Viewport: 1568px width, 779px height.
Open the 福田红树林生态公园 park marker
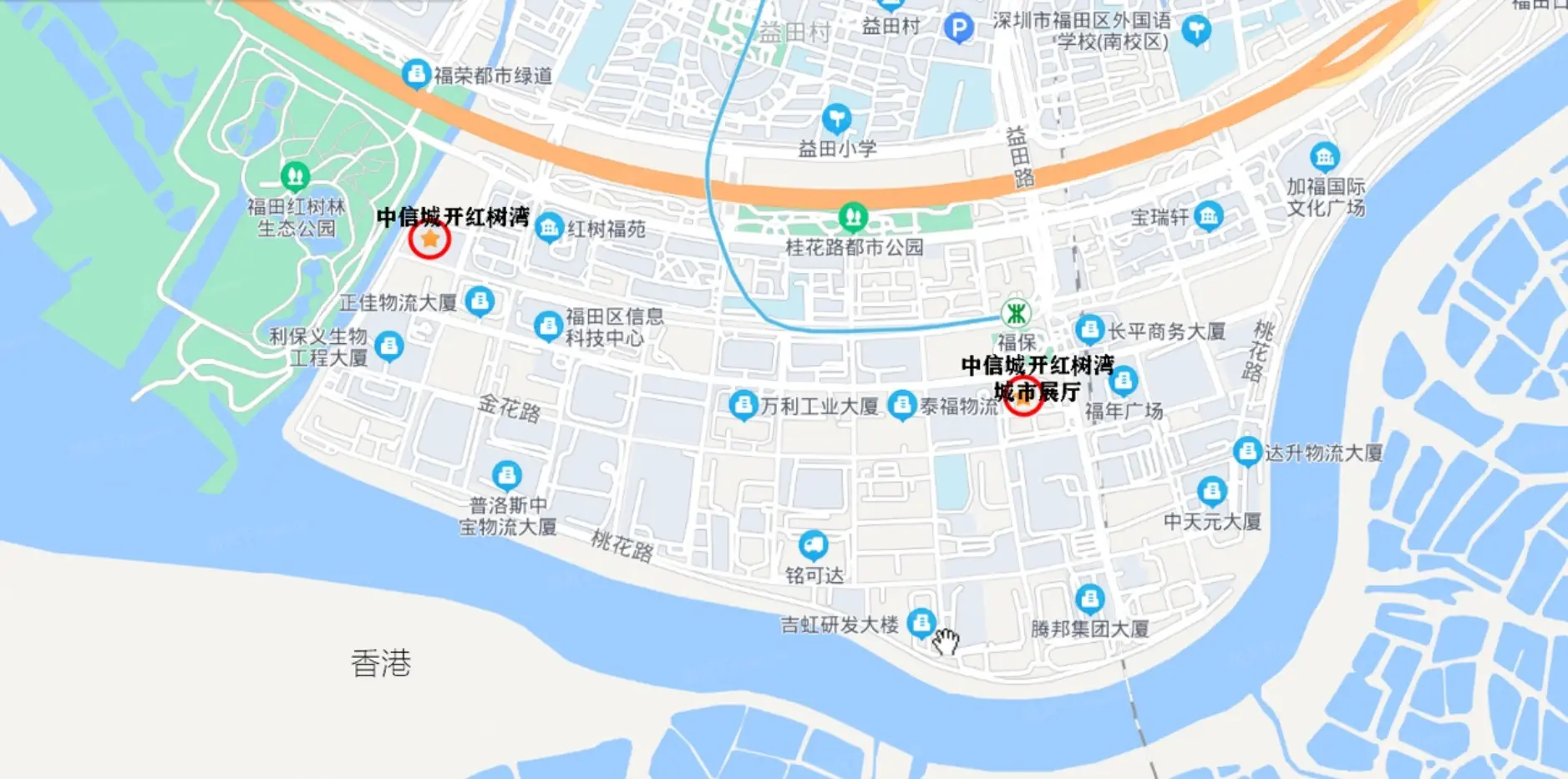(x=295, y=176)
